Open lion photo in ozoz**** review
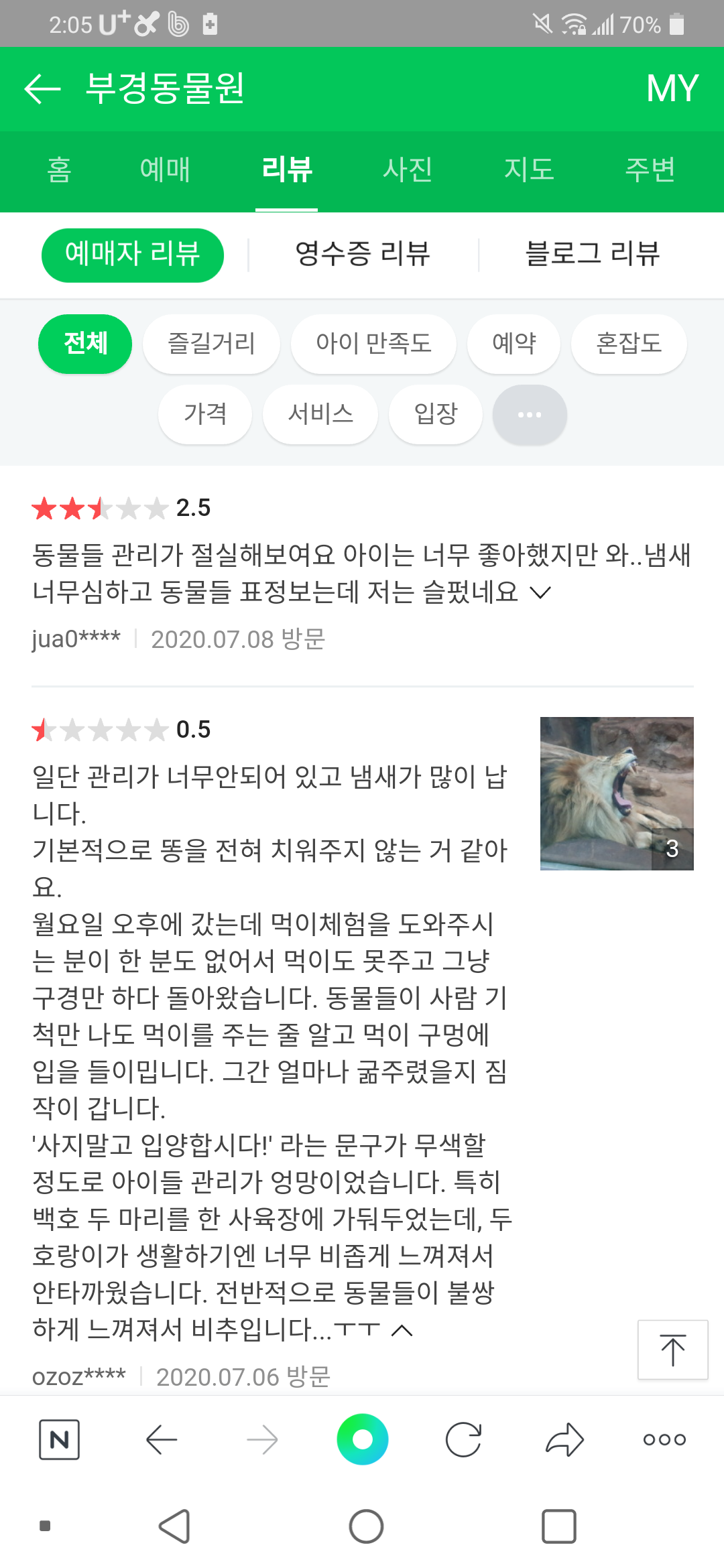This screenshot has height=1568, width=724. tap(617, 793)
